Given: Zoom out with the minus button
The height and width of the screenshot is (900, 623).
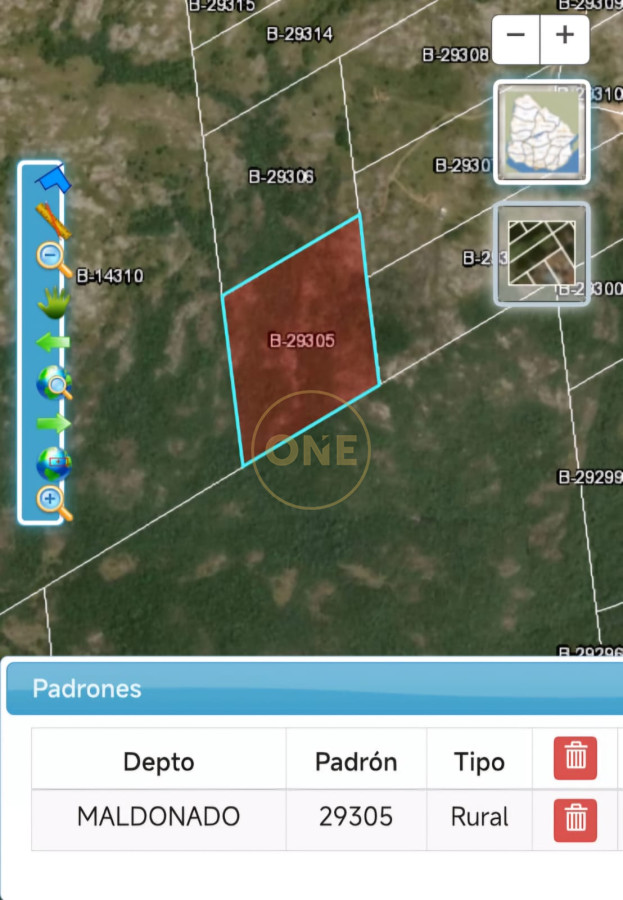Looking at the screenshot, I should 516,36.
